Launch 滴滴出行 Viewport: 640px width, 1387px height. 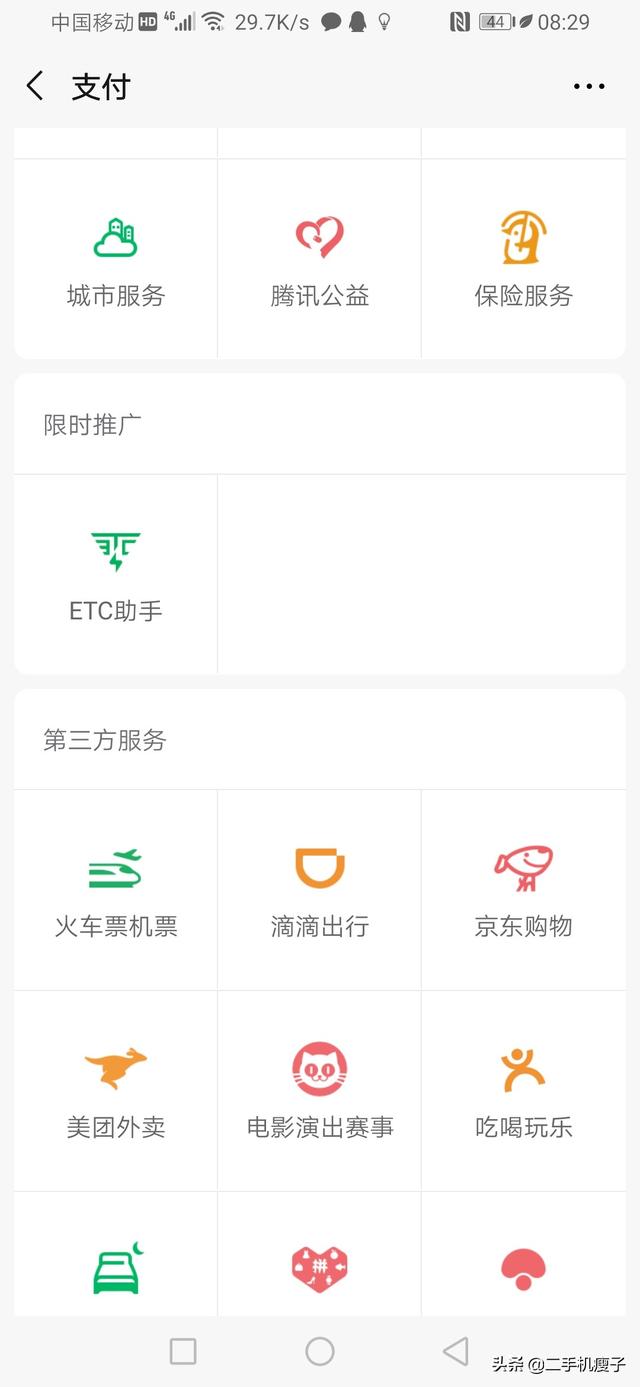click(320, 890)
